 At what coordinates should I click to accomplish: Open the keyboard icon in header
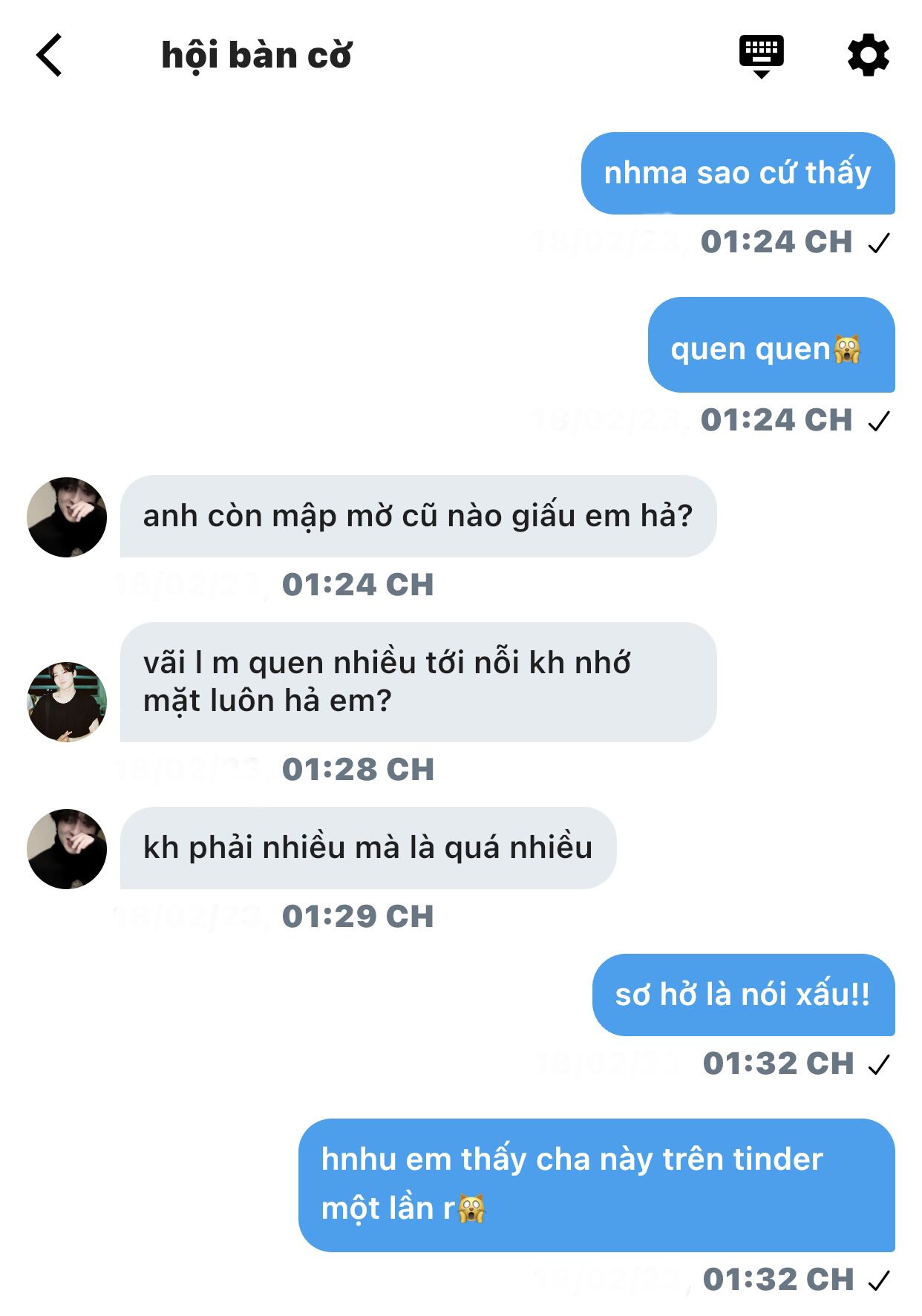pyautogui.click(x=761, y=56)
